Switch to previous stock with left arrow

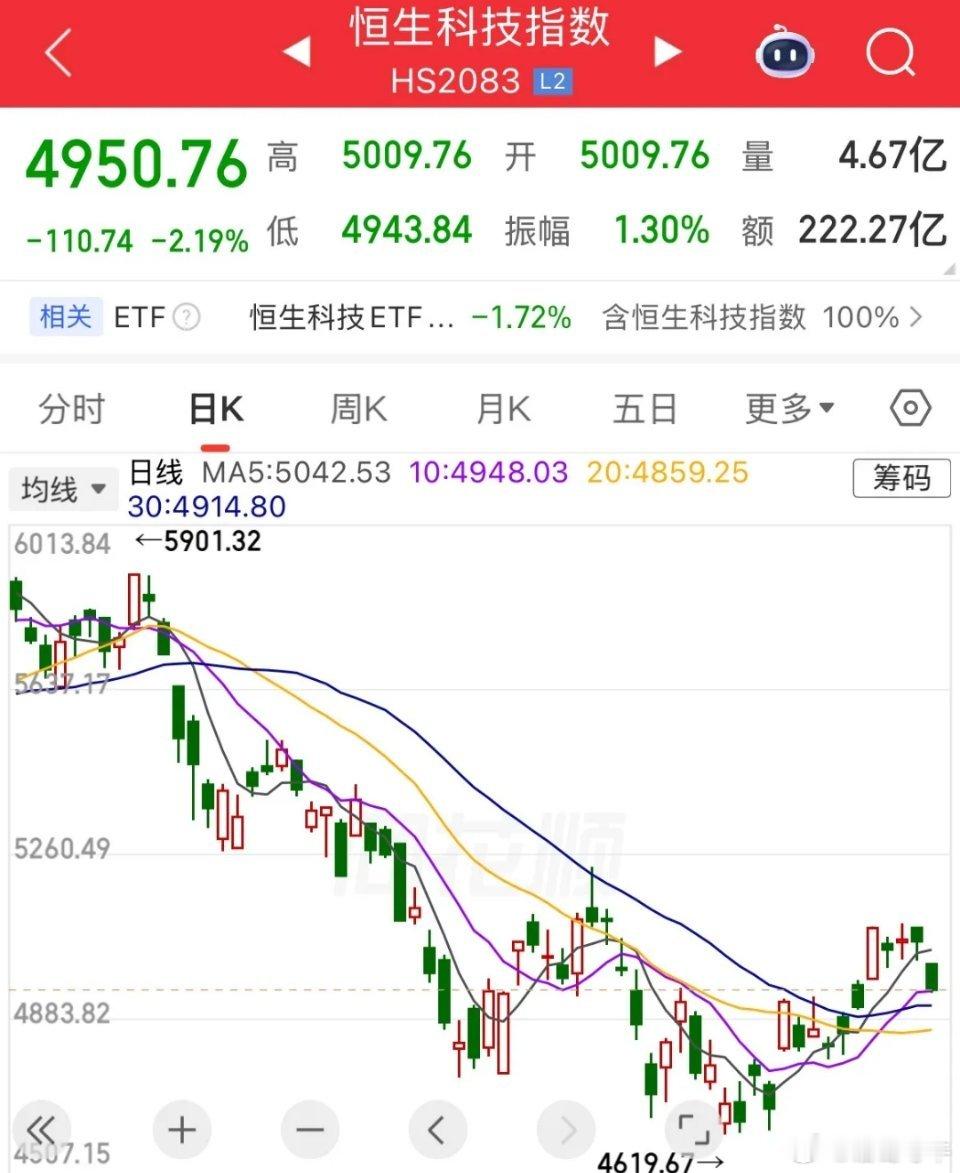pyautogui.click(x=297, y=50)
